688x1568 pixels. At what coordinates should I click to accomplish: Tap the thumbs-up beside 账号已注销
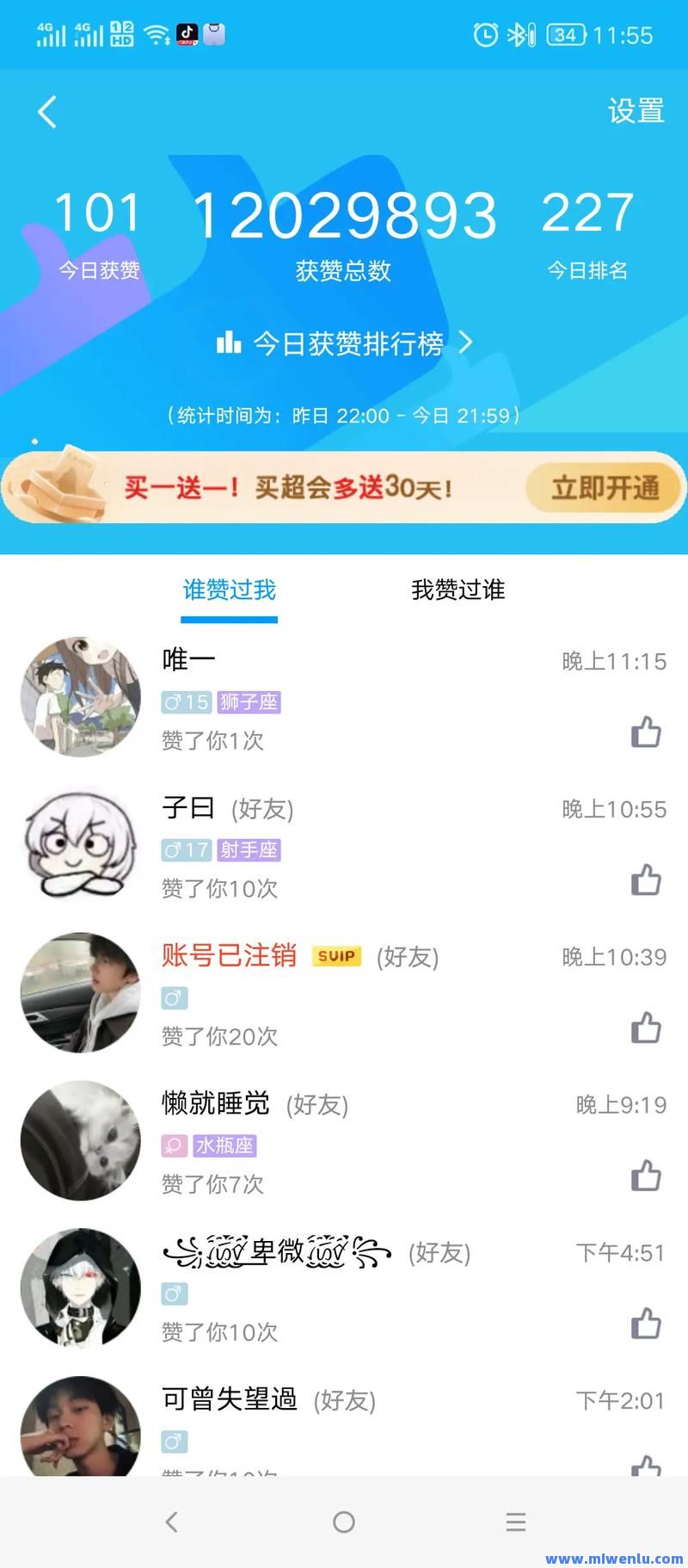646,1028
